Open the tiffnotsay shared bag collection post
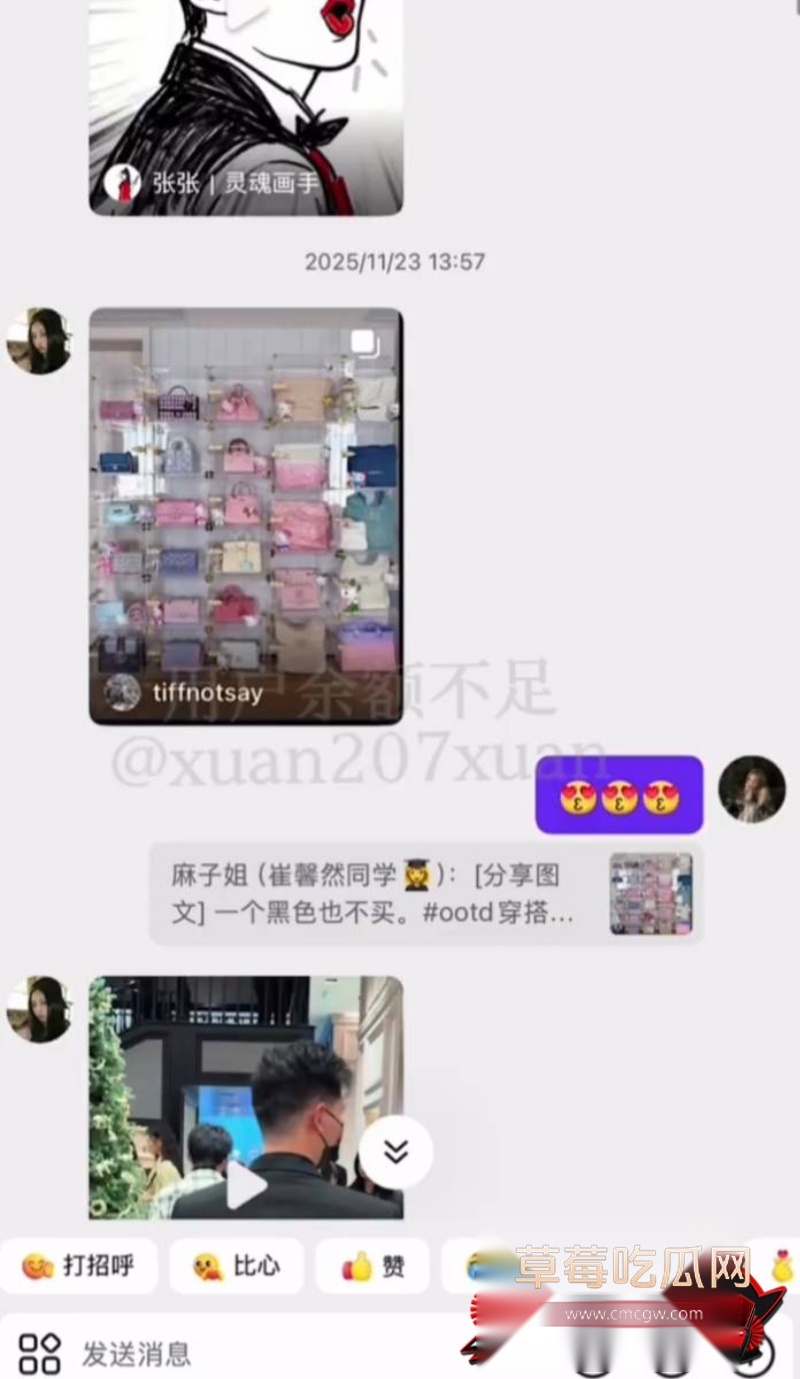 point(246,516)
